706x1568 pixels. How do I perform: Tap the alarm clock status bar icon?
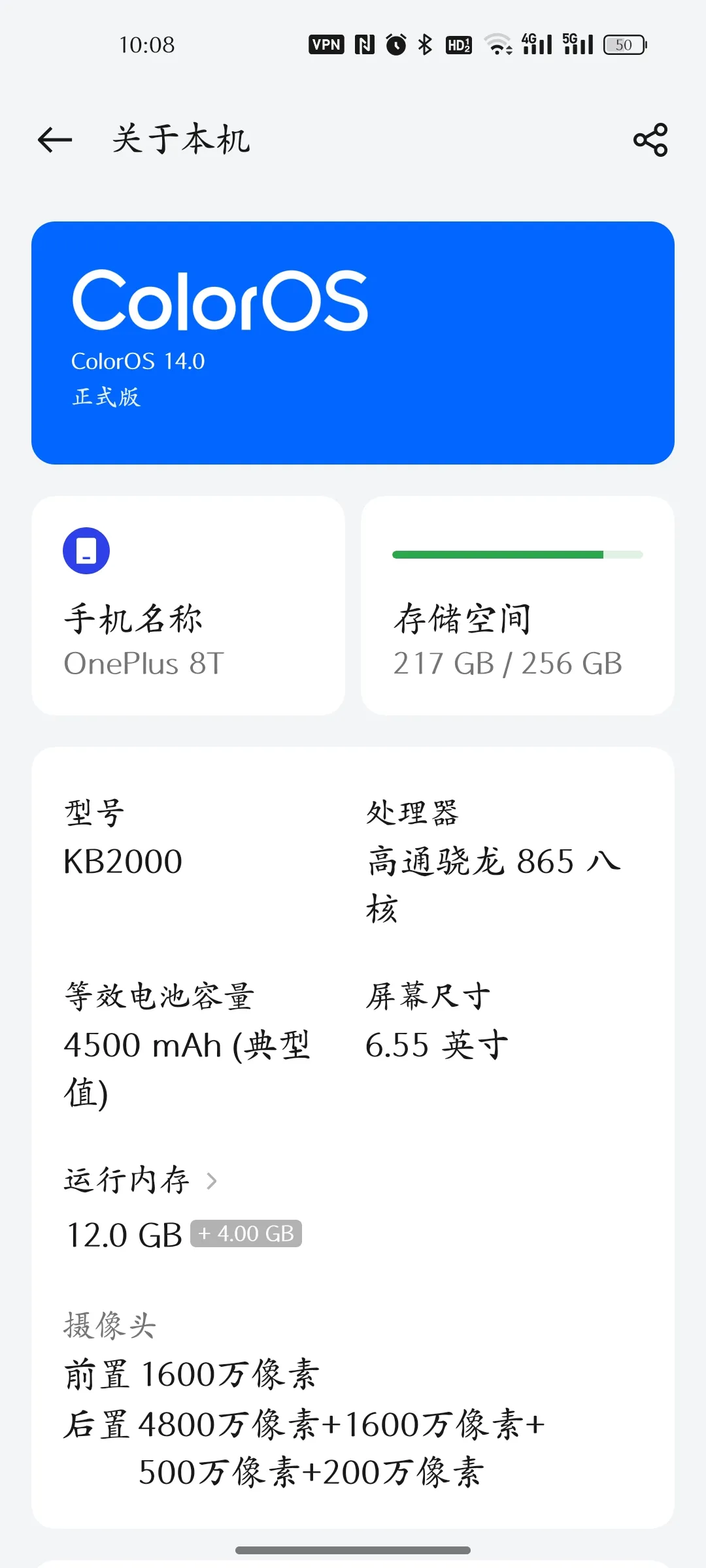395,44
